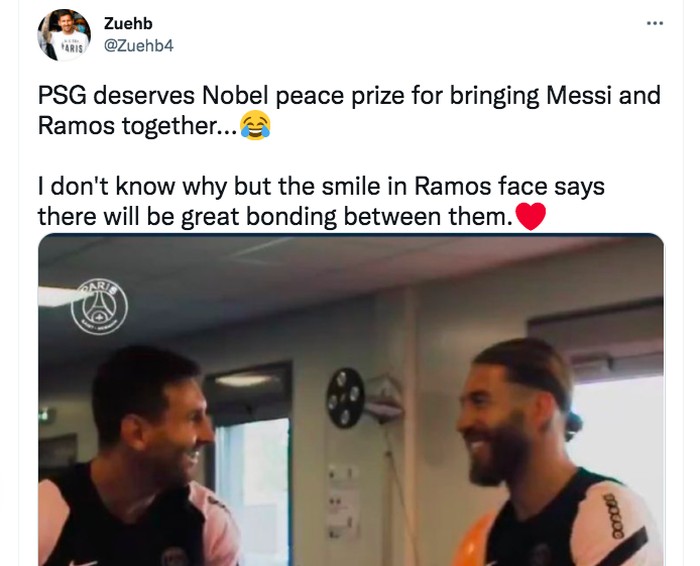The width and height of the screenshot is (700, 566).
Task: Open the @Zuehb4 profile link
Action: point(138,44)
